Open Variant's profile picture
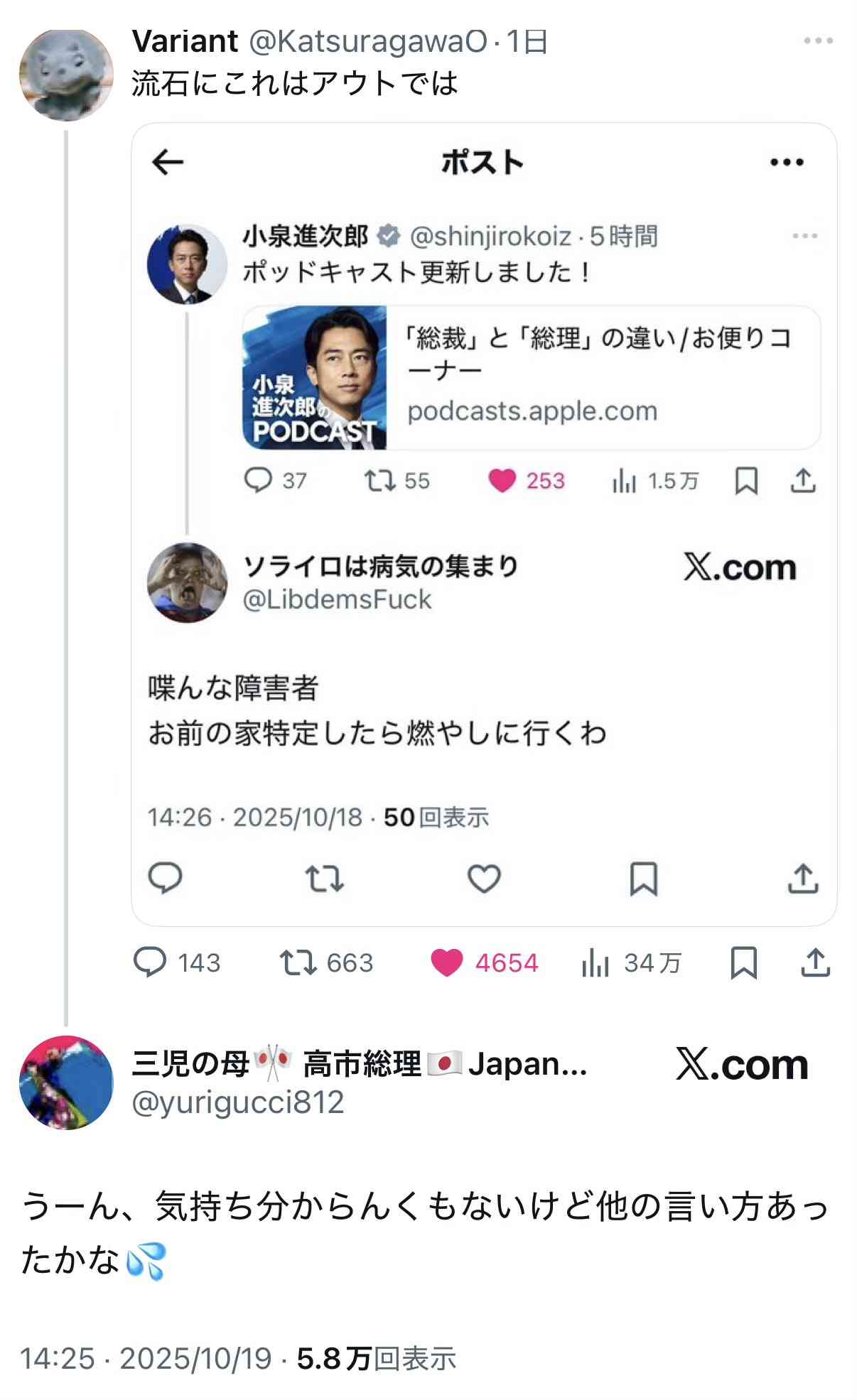This screenshot has width=857, height=1400. (65, 75)
